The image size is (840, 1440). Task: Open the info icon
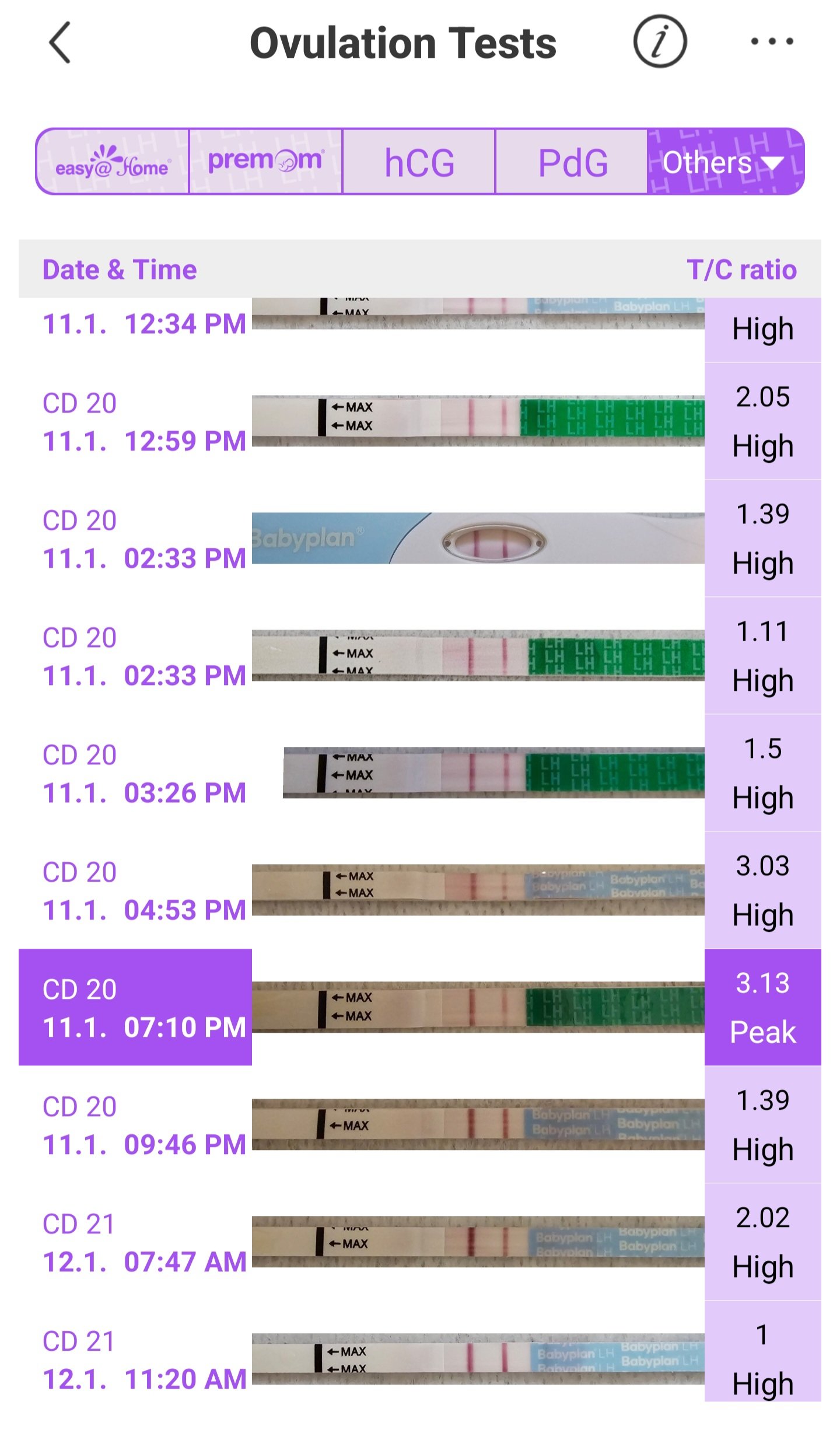(x=659, y=42)
